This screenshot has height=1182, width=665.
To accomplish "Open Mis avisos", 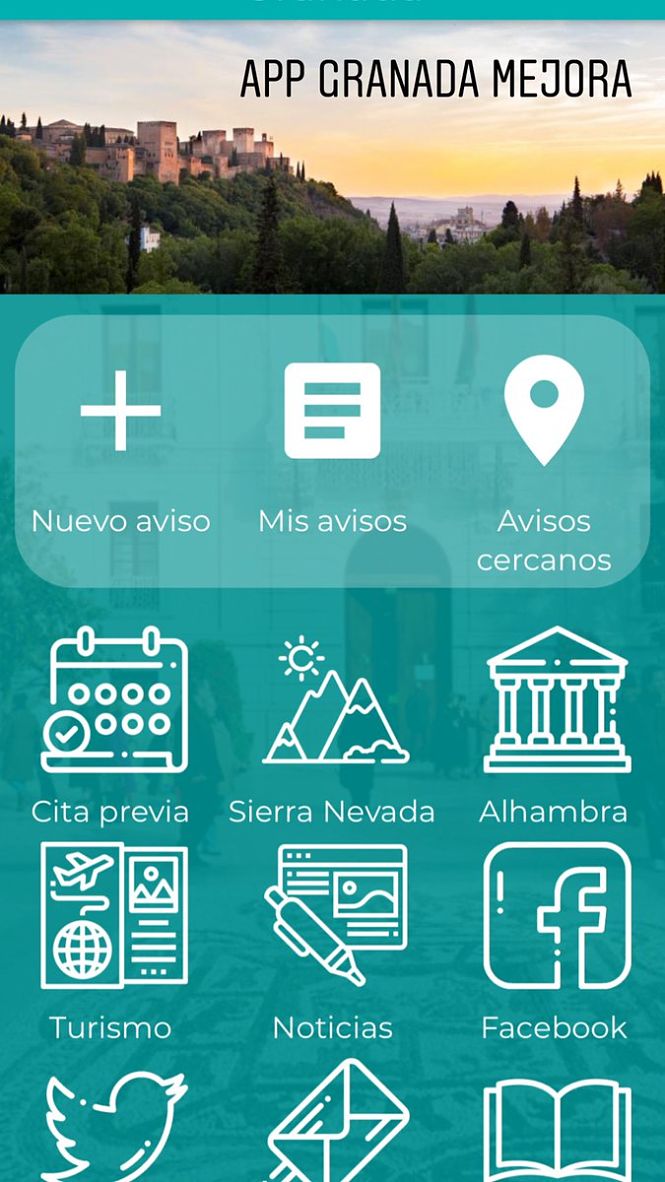I will (332, 452).
